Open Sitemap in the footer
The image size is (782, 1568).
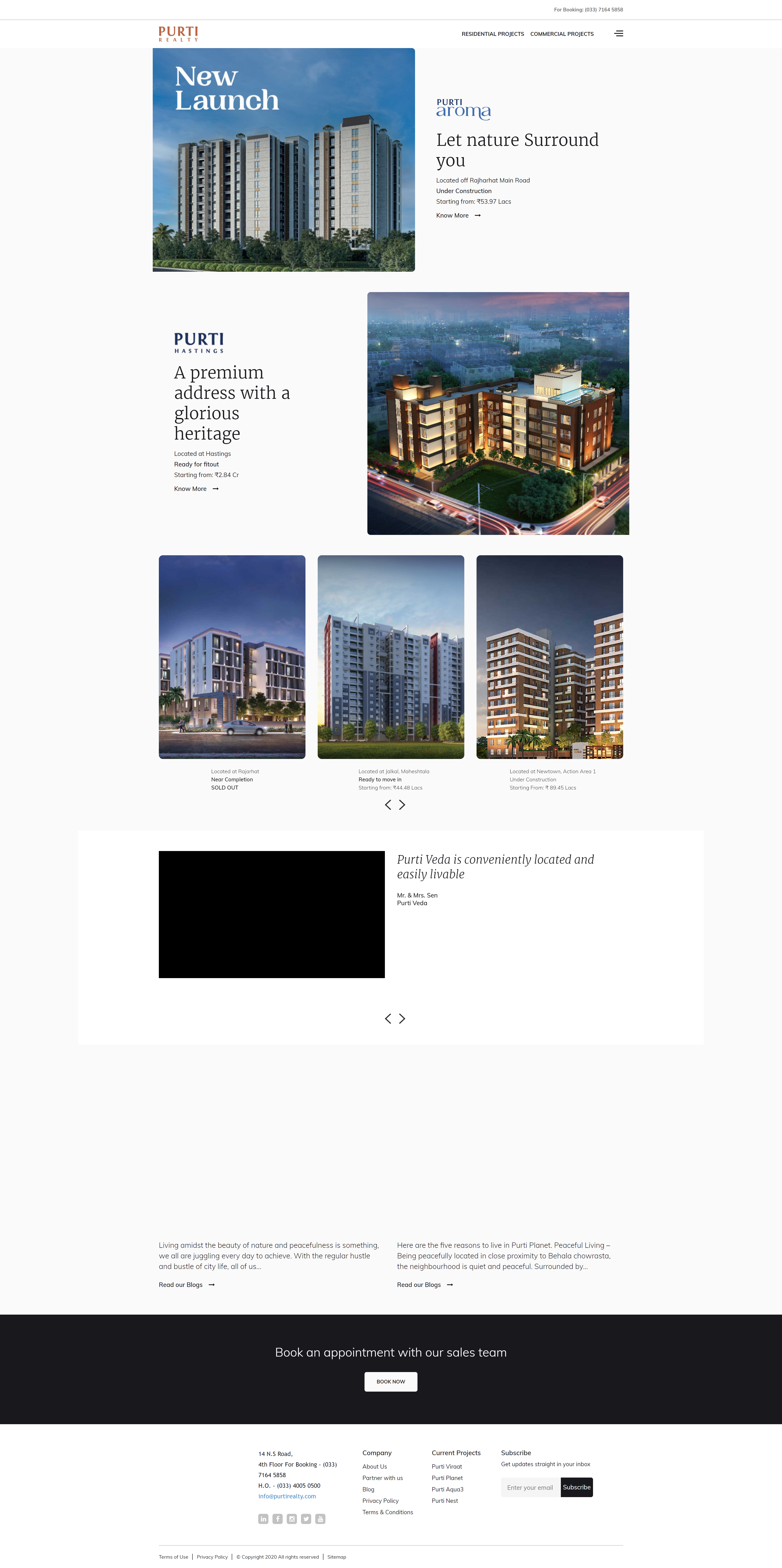[337, 1556]
